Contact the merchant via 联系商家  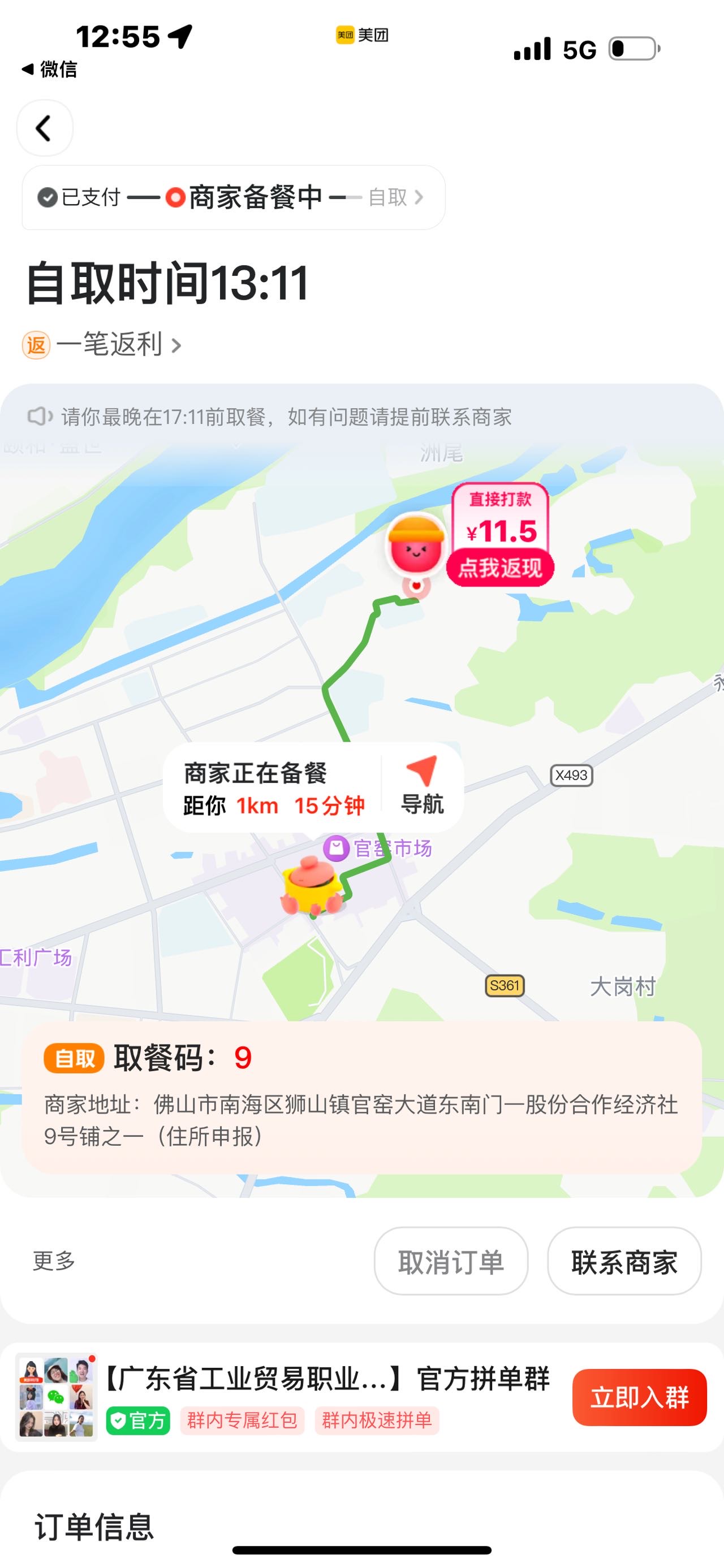[x=624, y=1262]
